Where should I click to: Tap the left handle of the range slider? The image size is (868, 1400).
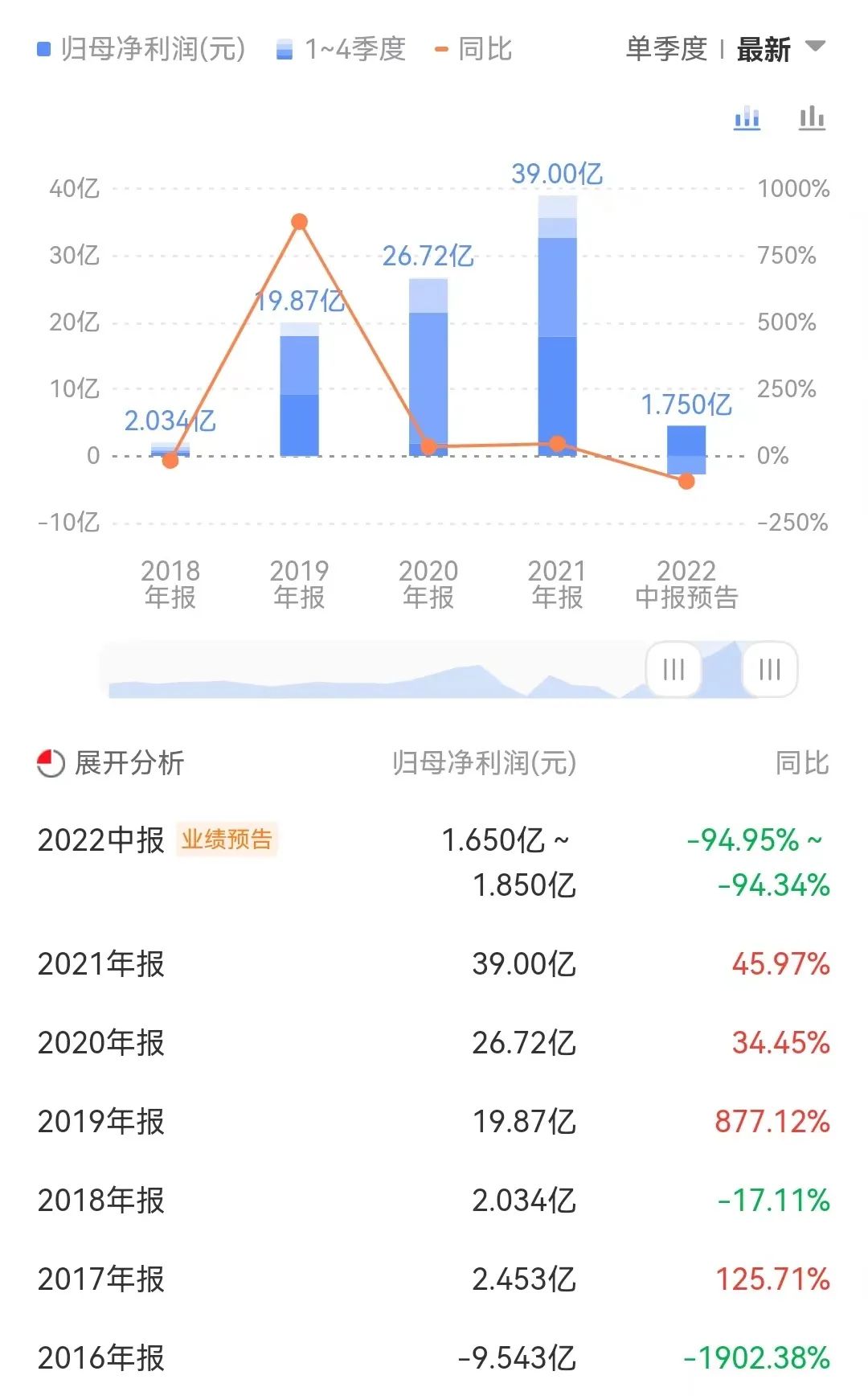674,669
